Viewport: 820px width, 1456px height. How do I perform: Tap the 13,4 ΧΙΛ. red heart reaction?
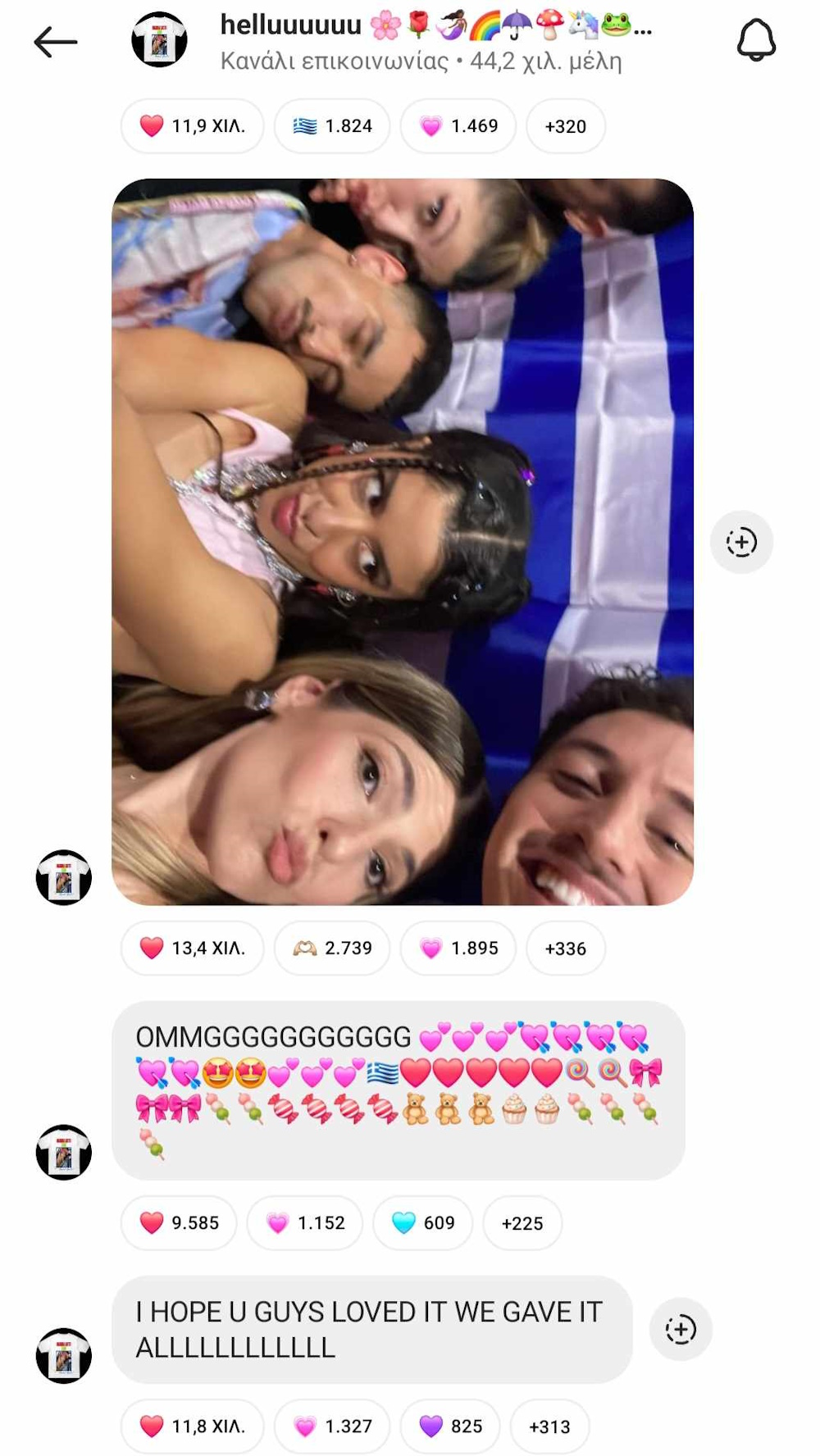(x=193, y=949)
